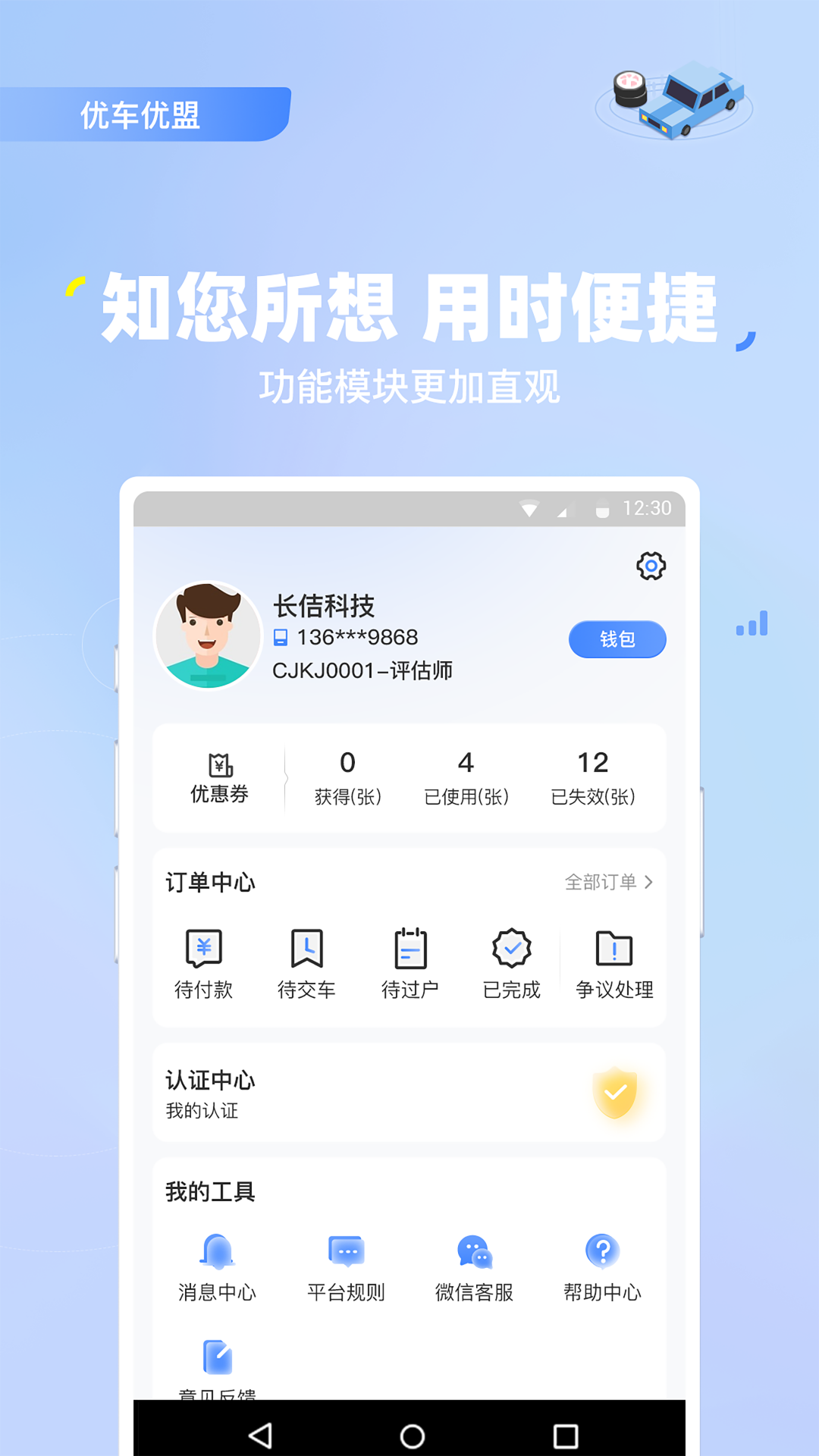Viewport: 819px width, 1456px height.
Task: Open 争议处理 dispute handling
Action: [613, 963]
